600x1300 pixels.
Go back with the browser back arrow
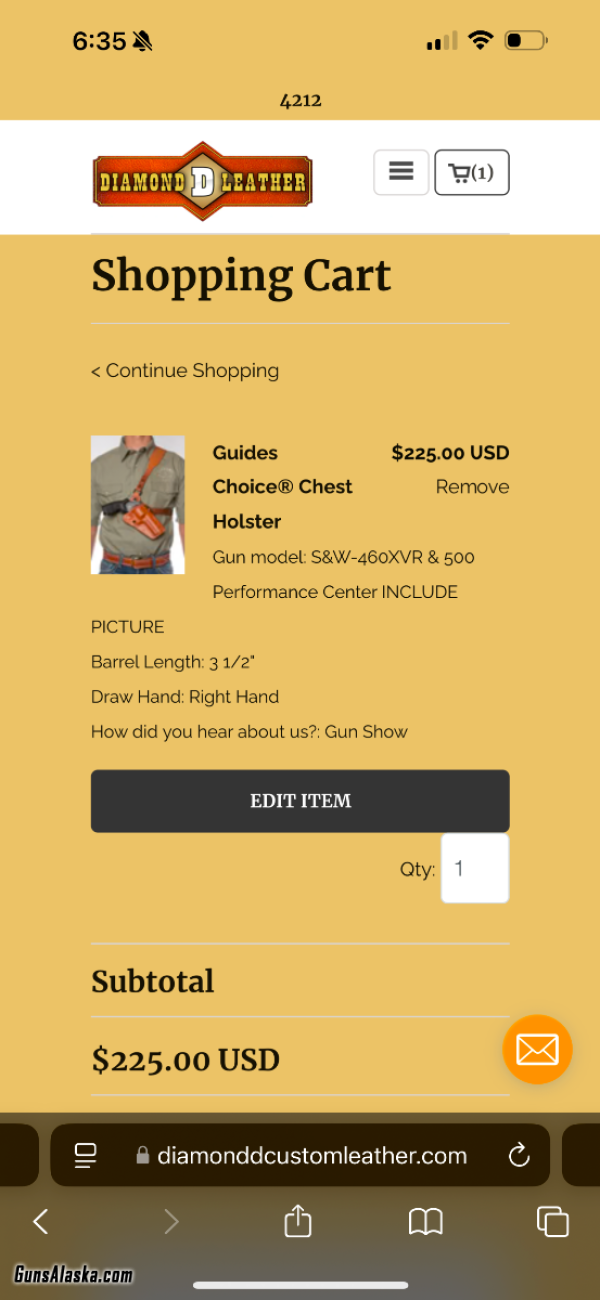[x=41, y=1221]
